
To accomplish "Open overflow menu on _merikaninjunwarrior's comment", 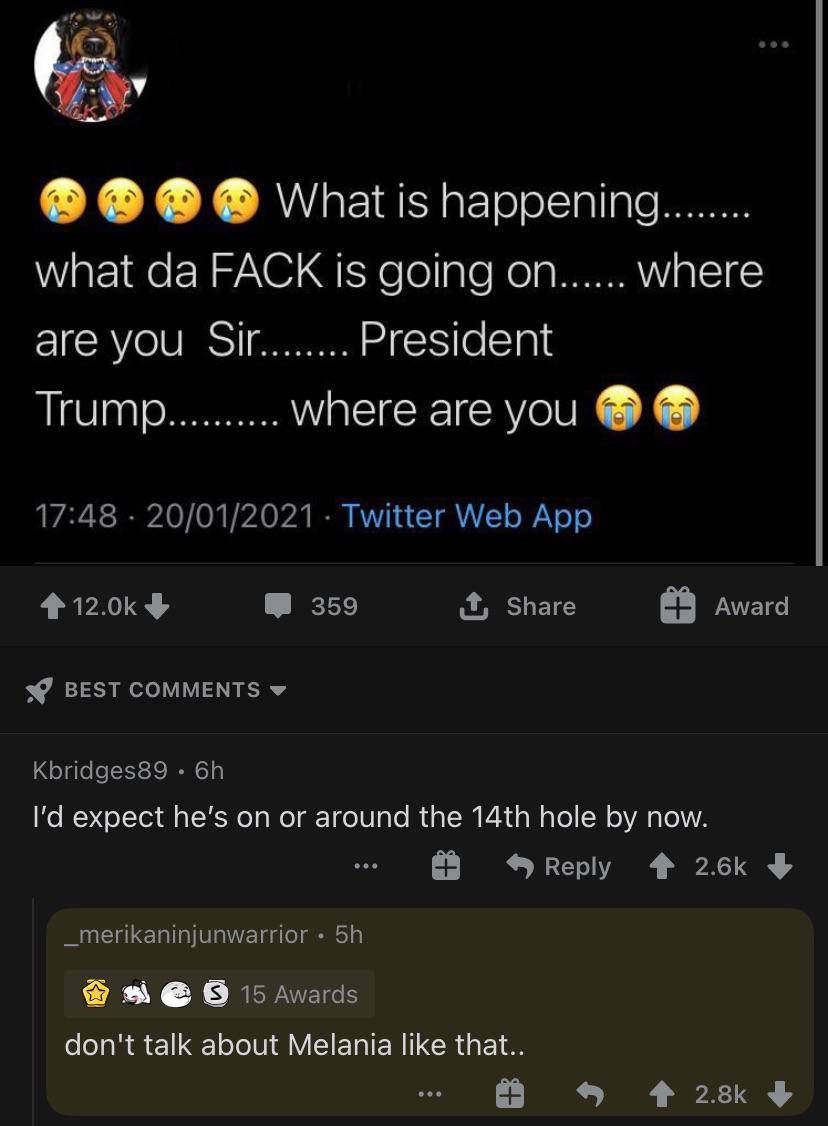I will (430, 1095).
